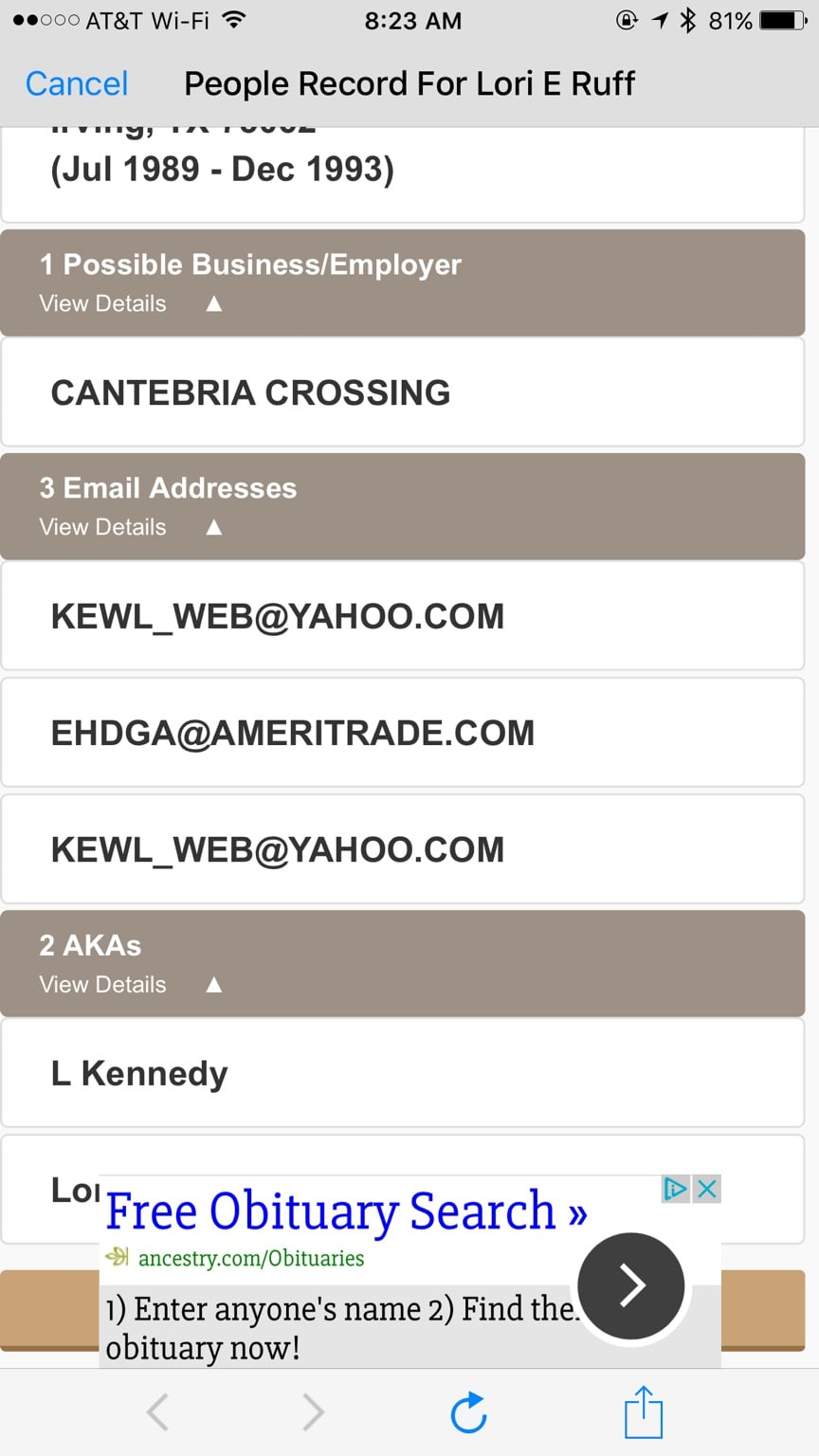Reload the current page
Screen dimensions: 819x1456
[x=468, y=1412]
